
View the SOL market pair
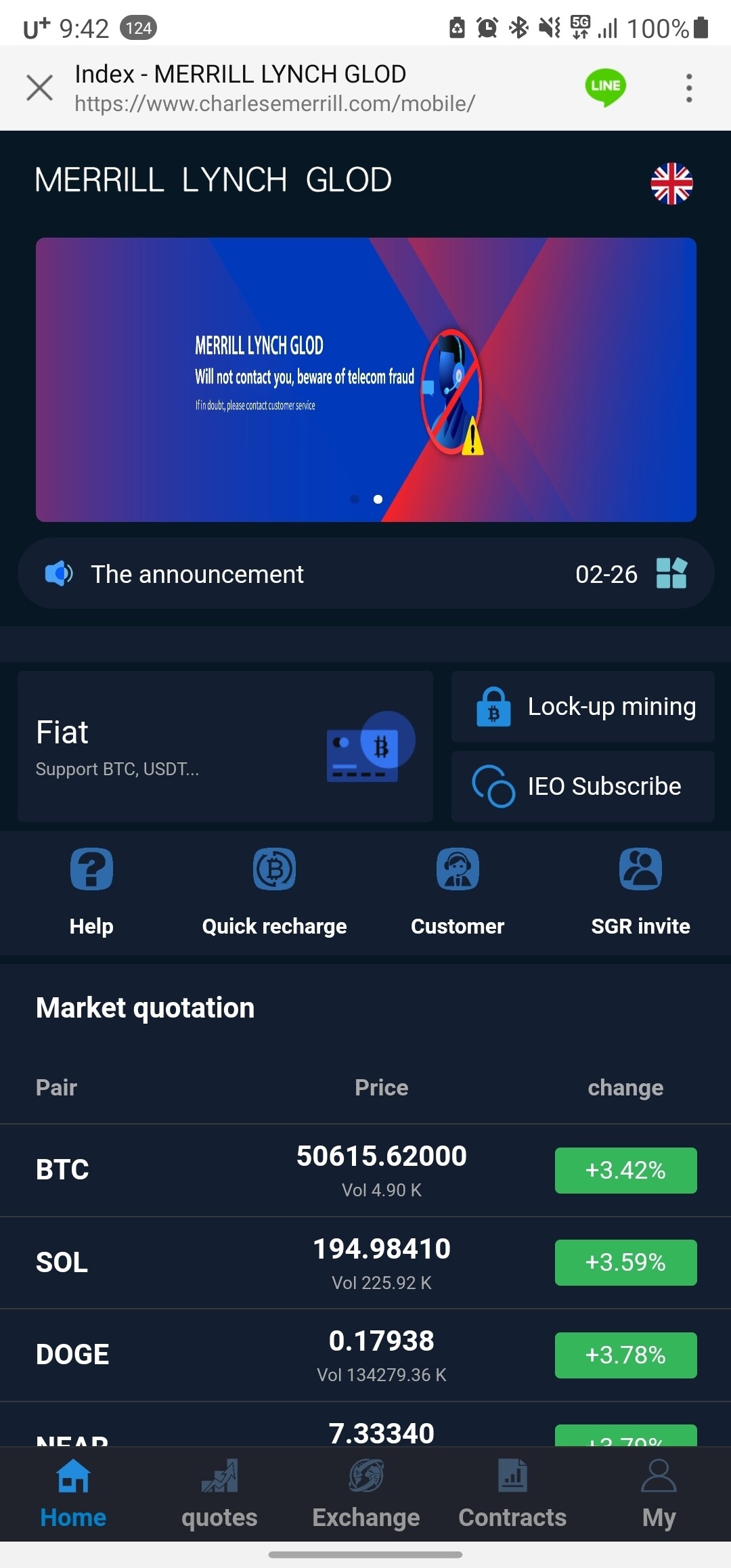point(365,1263)
